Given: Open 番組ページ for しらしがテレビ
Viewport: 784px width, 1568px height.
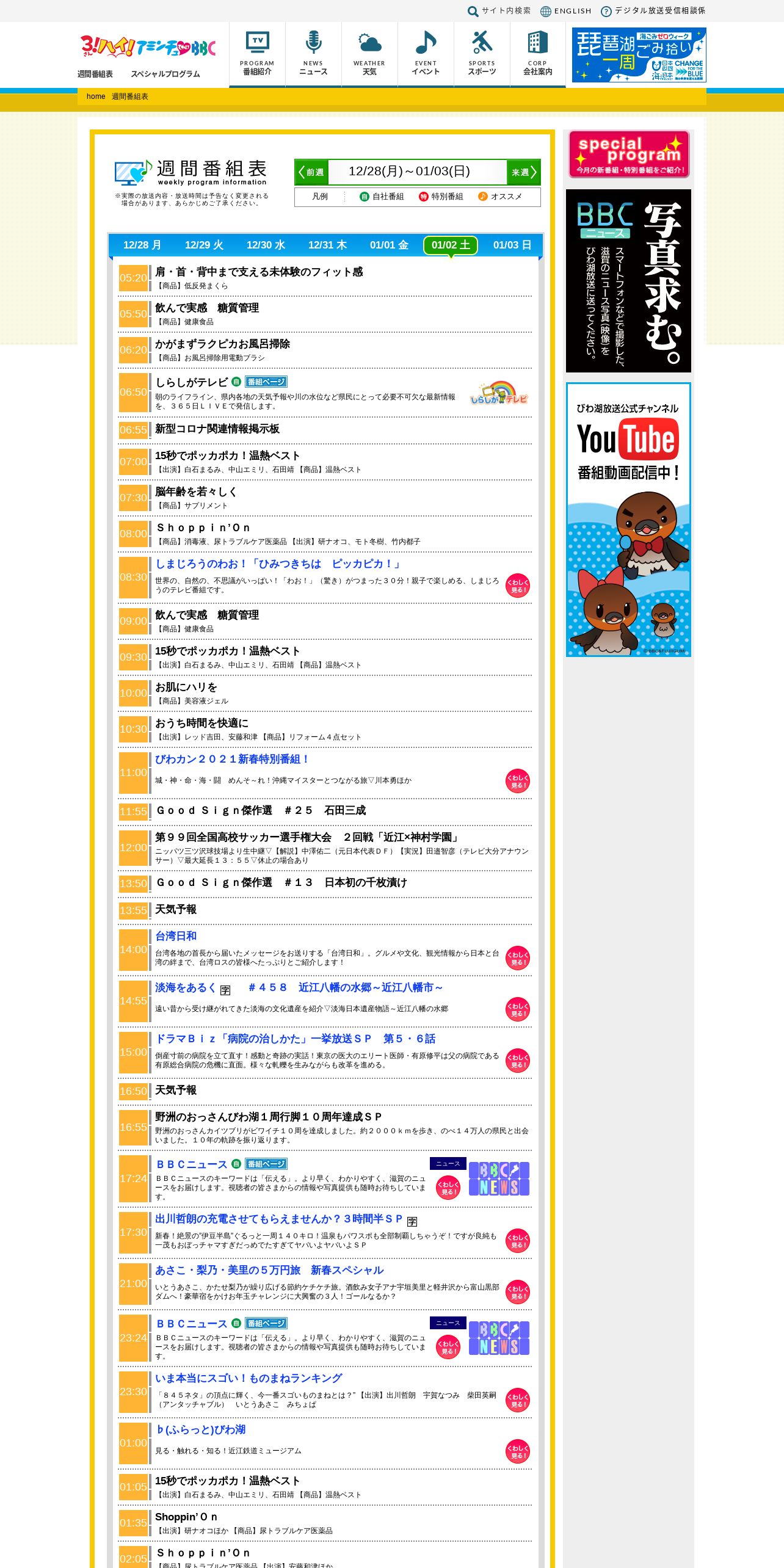Looking at the screenshot, I should [x=266, y=382].
